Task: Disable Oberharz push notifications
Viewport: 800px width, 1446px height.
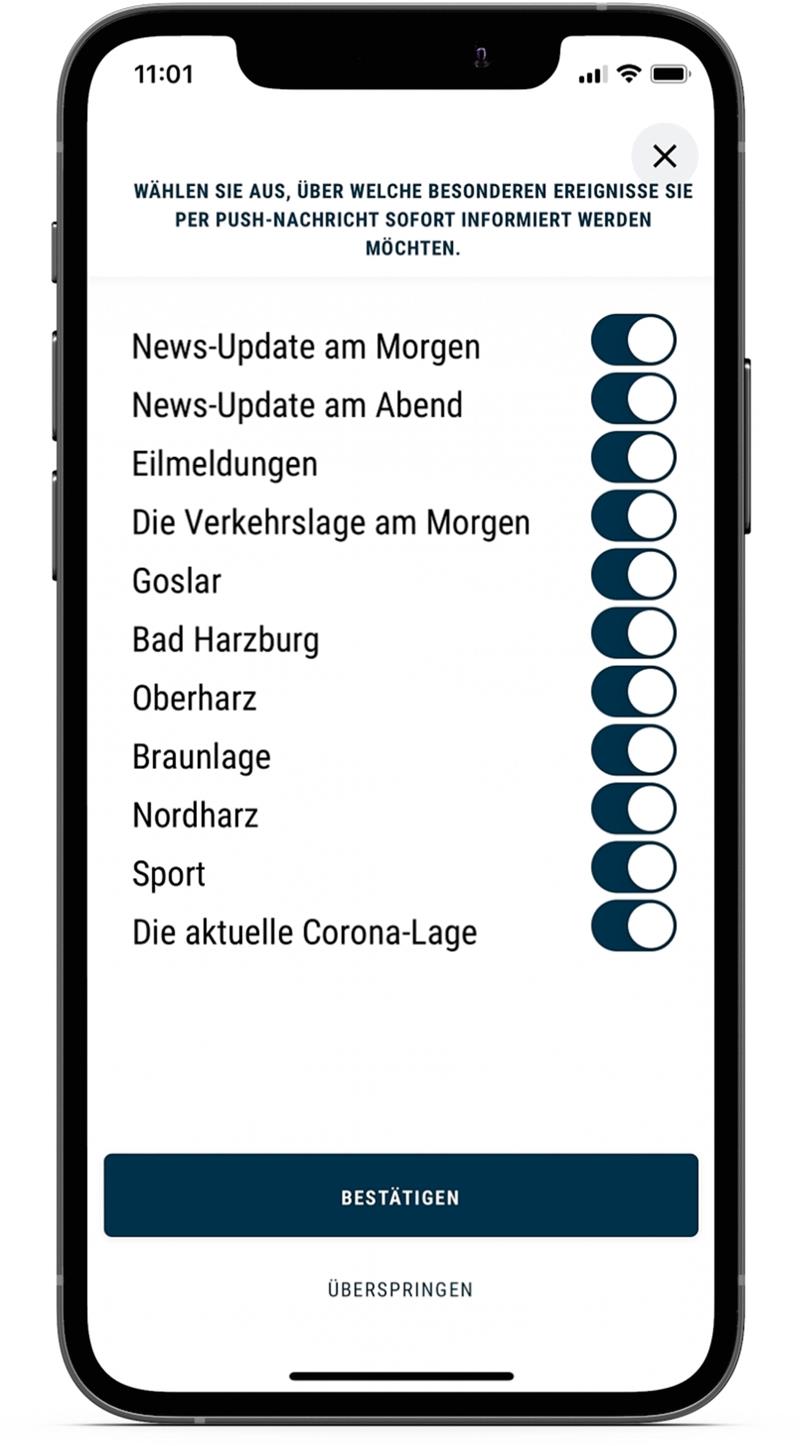Action: (633, 692)
